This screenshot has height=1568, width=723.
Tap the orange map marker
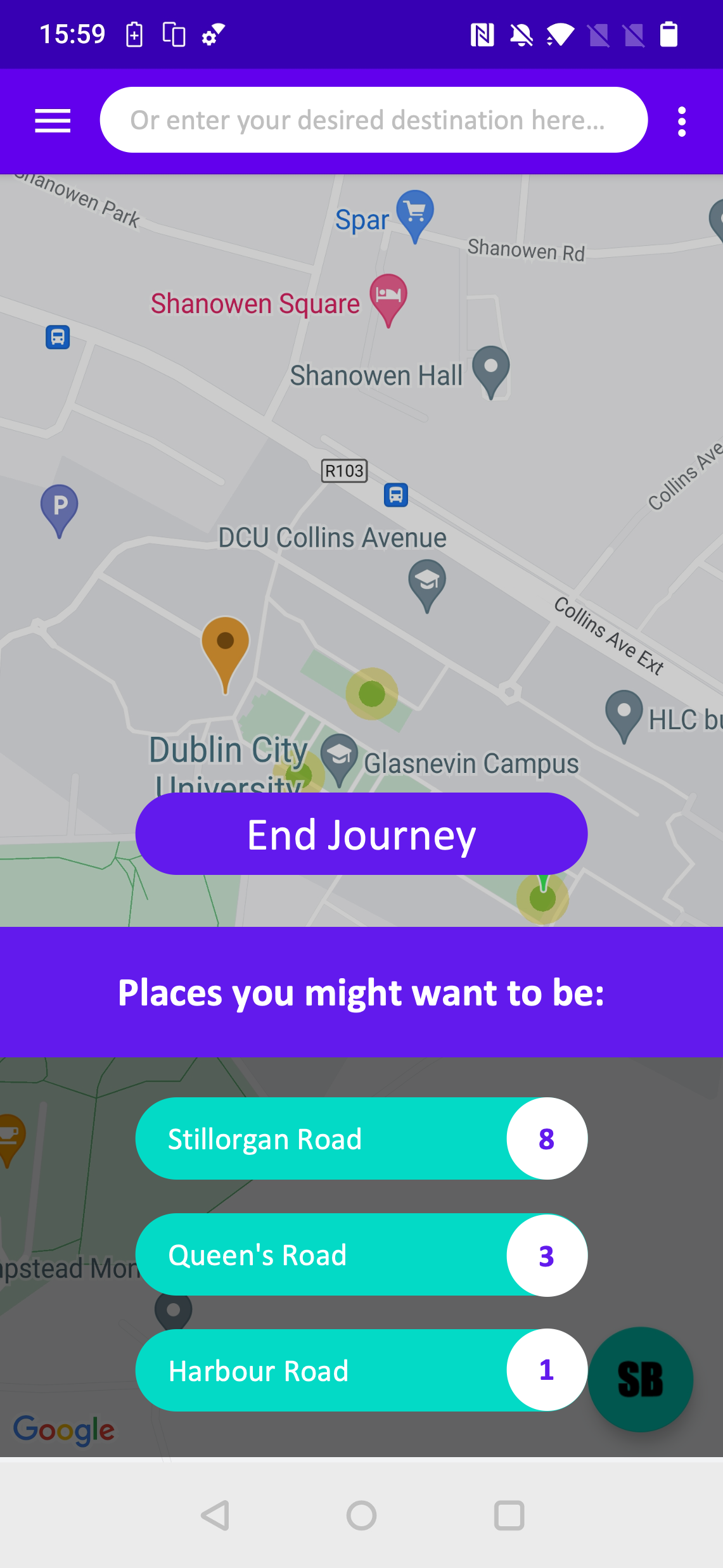click(225, 647)
